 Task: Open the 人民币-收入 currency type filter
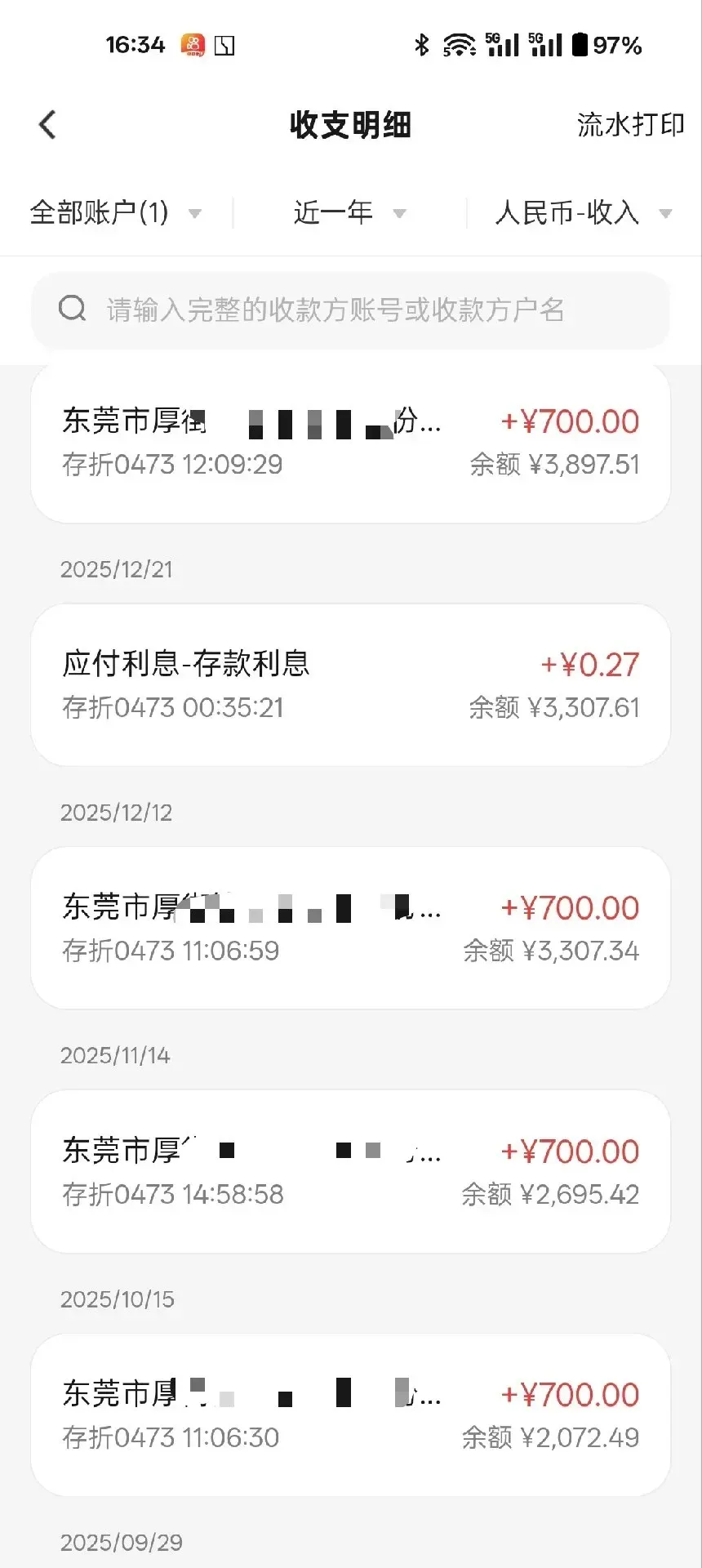583,213
